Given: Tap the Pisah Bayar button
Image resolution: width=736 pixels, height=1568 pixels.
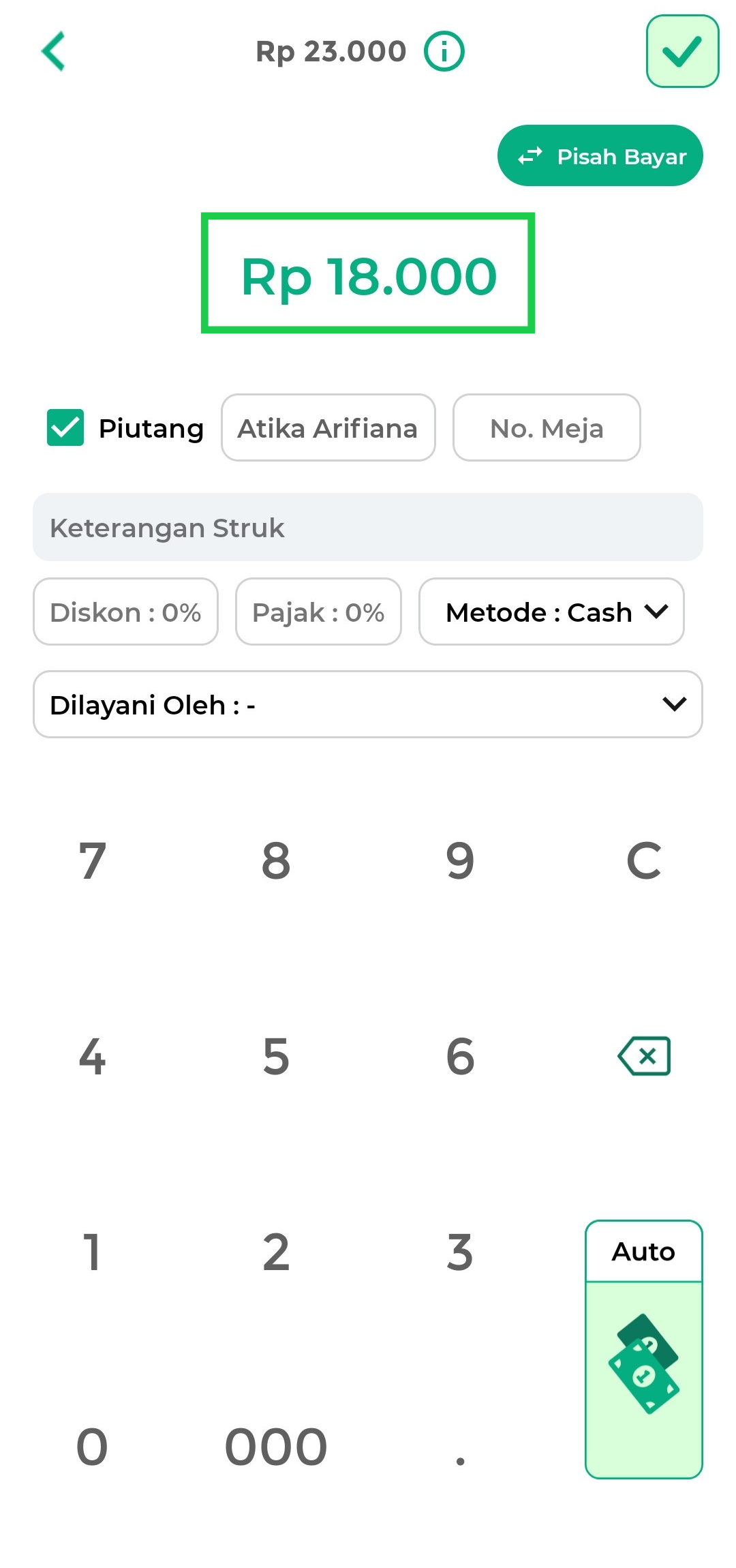Looking at the screenshot, I should (x=600, y=155).
